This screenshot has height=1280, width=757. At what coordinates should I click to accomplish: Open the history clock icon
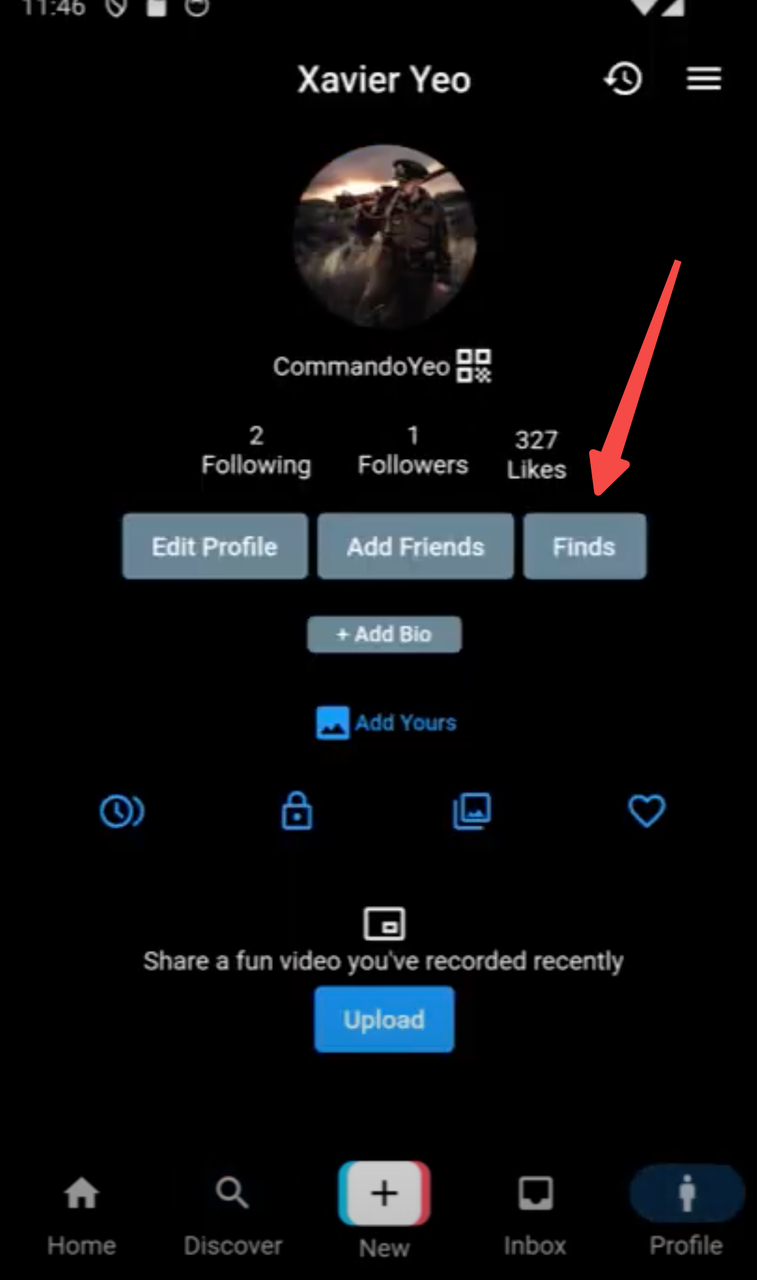[x=623, y=79]
